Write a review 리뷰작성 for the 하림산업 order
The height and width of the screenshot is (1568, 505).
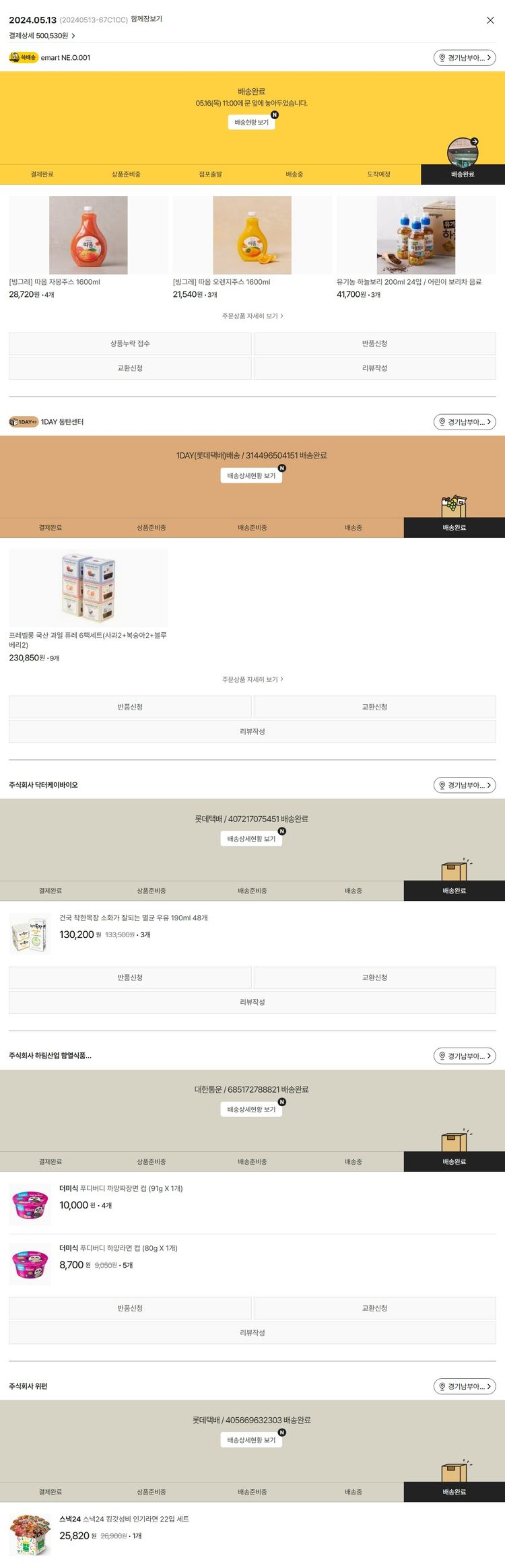point(252,1333)
